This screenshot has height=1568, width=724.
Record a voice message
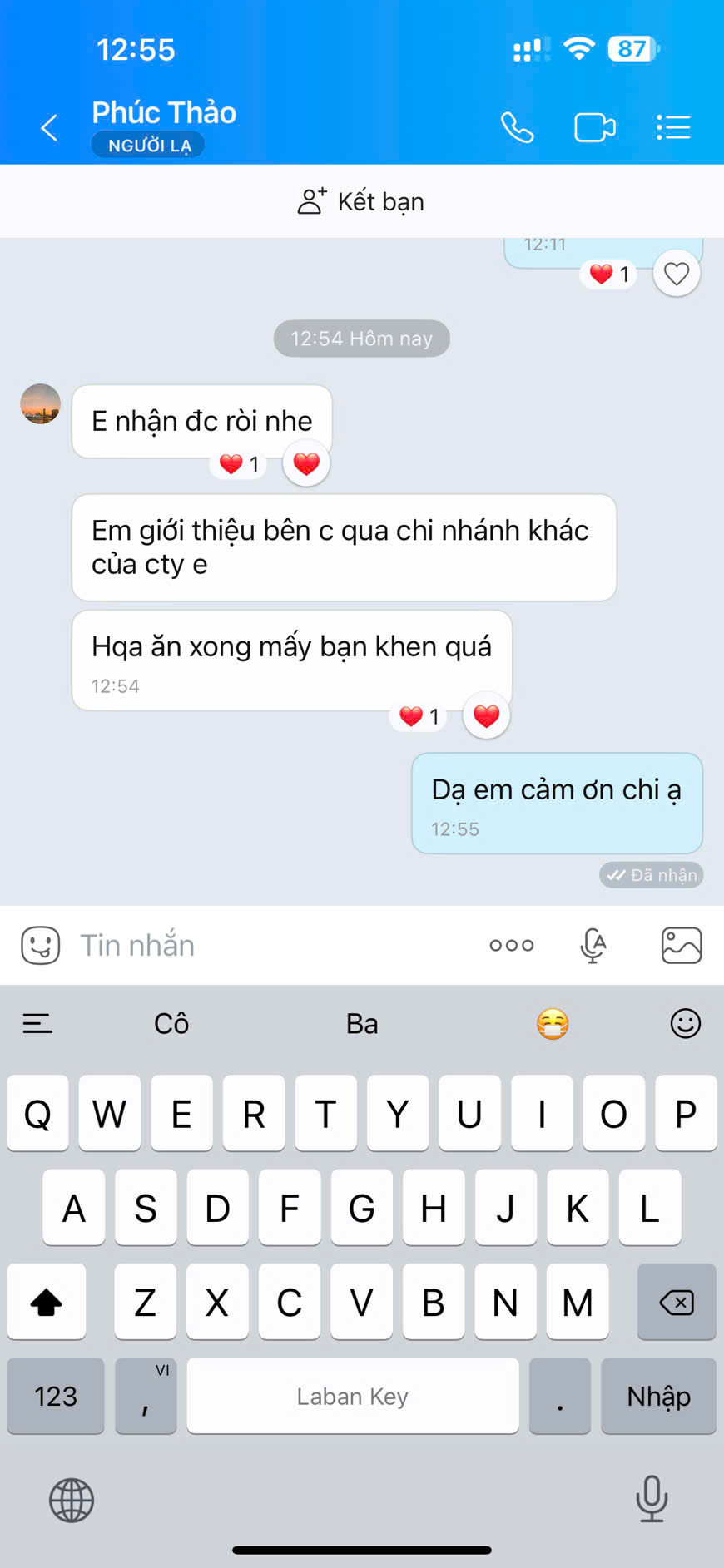pos(593,946)
